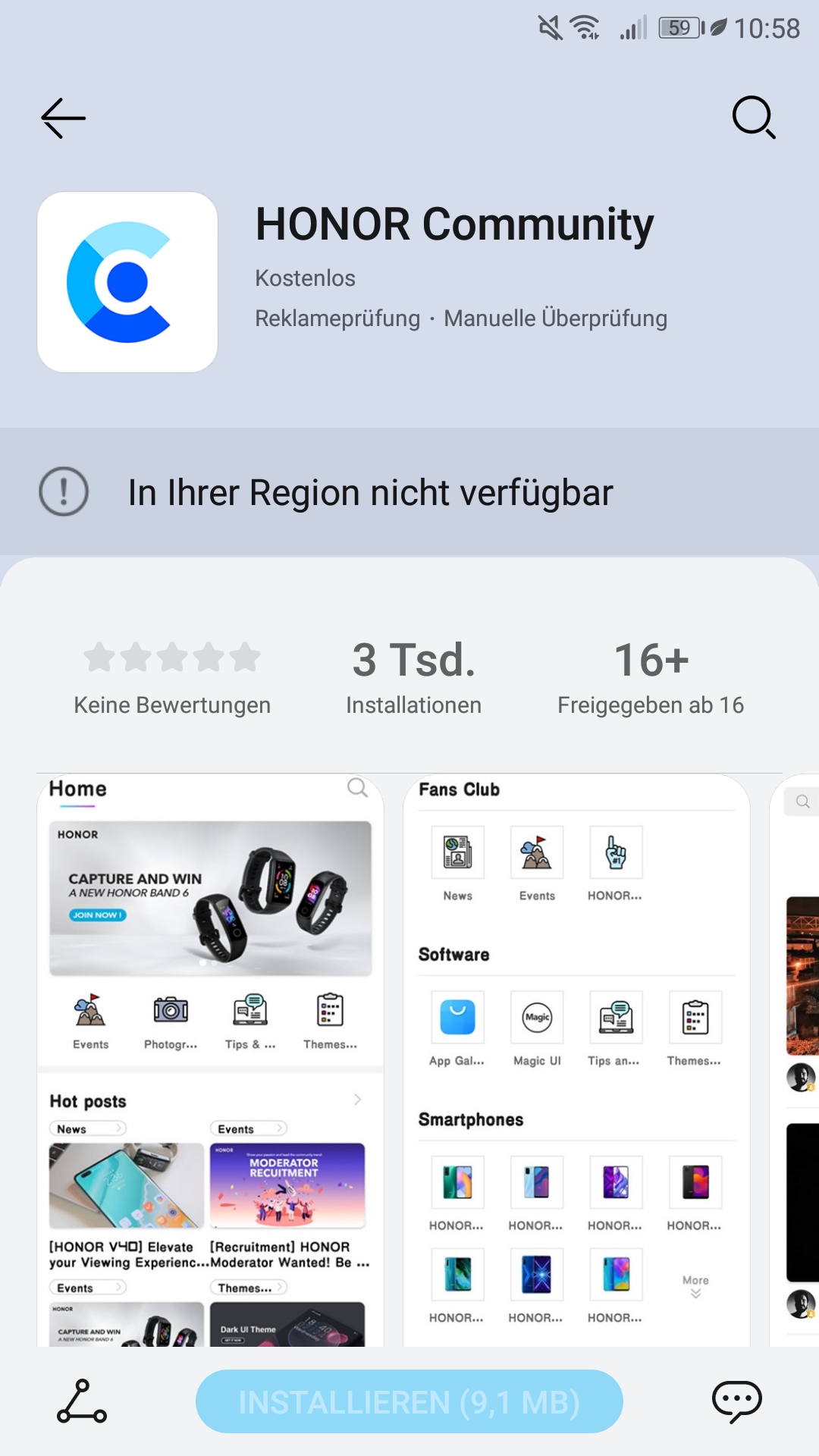This screenshot has width=819, height=1456.
Task: View the Home screenshot preview
Action: point(210,1060)
